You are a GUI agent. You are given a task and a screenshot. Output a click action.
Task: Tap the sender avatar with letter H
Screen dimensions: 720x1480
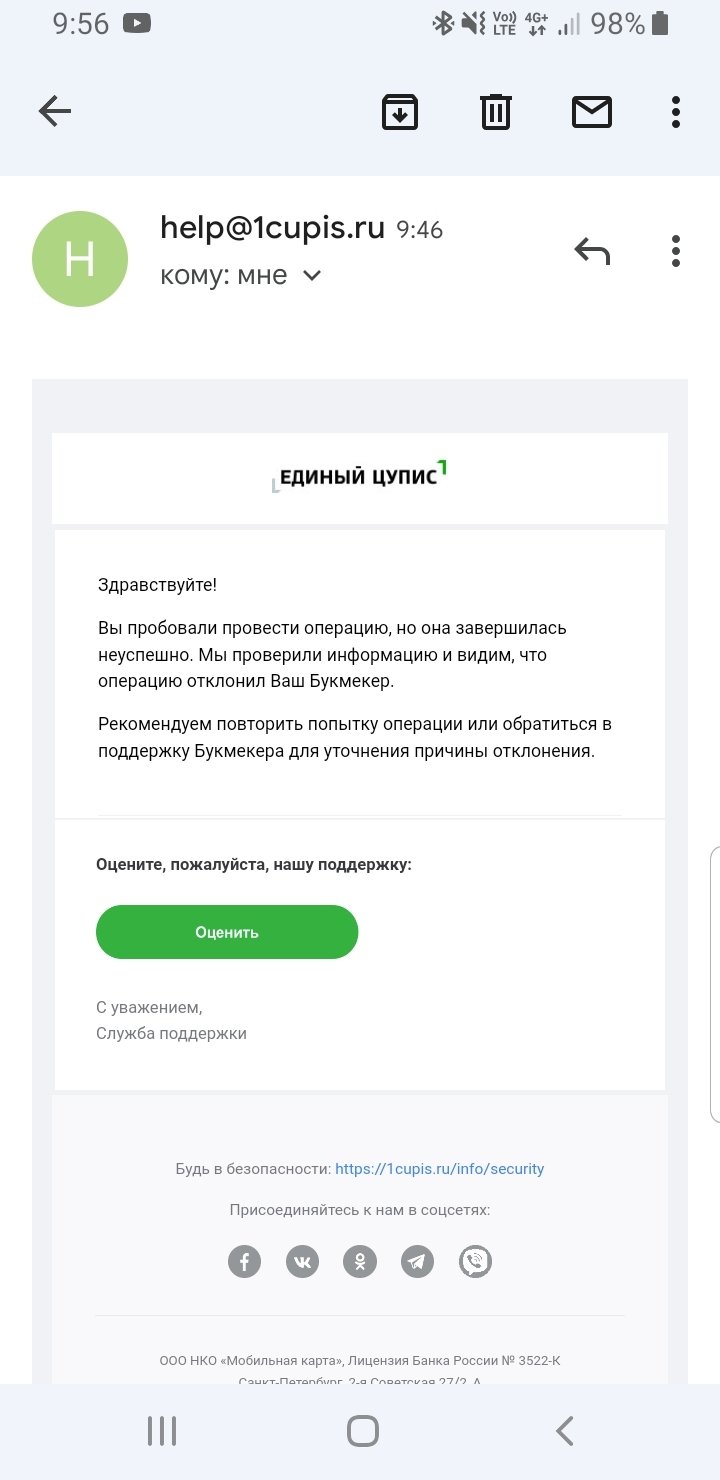pyautogui.click(x=80, y=259)
